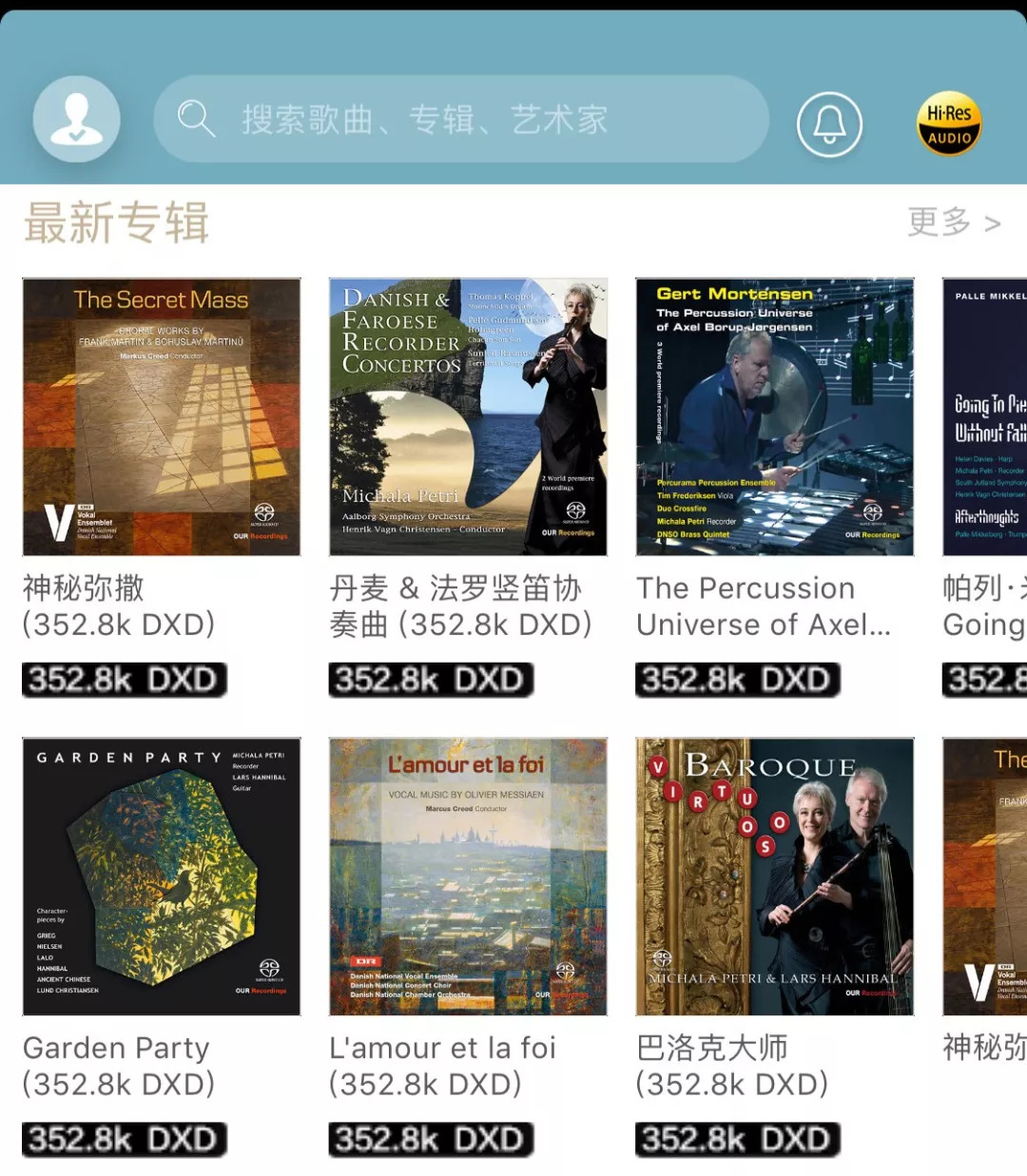
Task: Select the DXD badge under 巴洛克大师 album
Action: (738, 1139)
